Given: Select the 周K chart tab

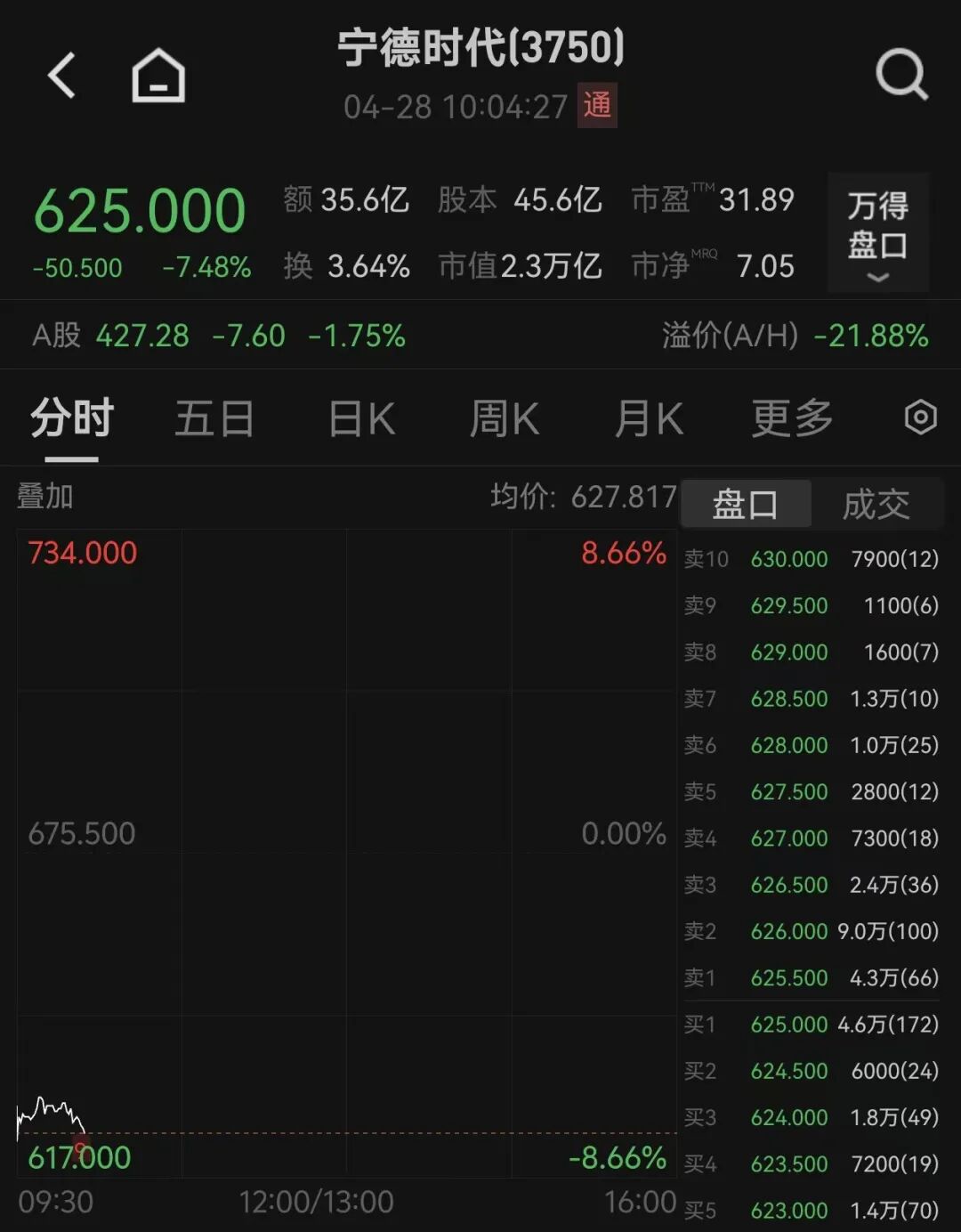Looking at the screenshot, I should (504, 419).
